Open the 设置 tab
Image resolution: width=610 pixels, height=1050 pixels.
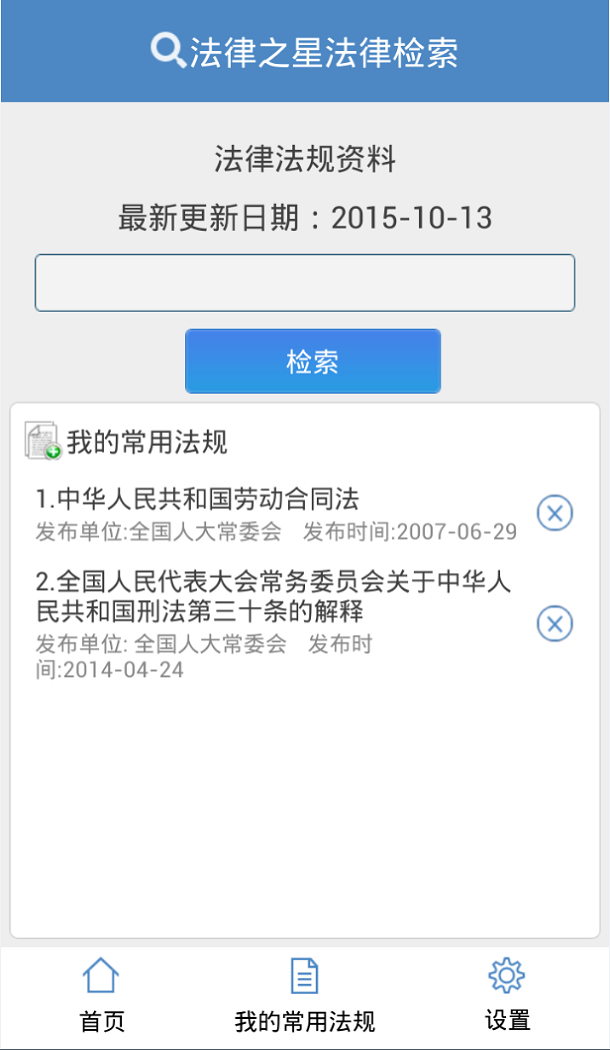[507, 995]
